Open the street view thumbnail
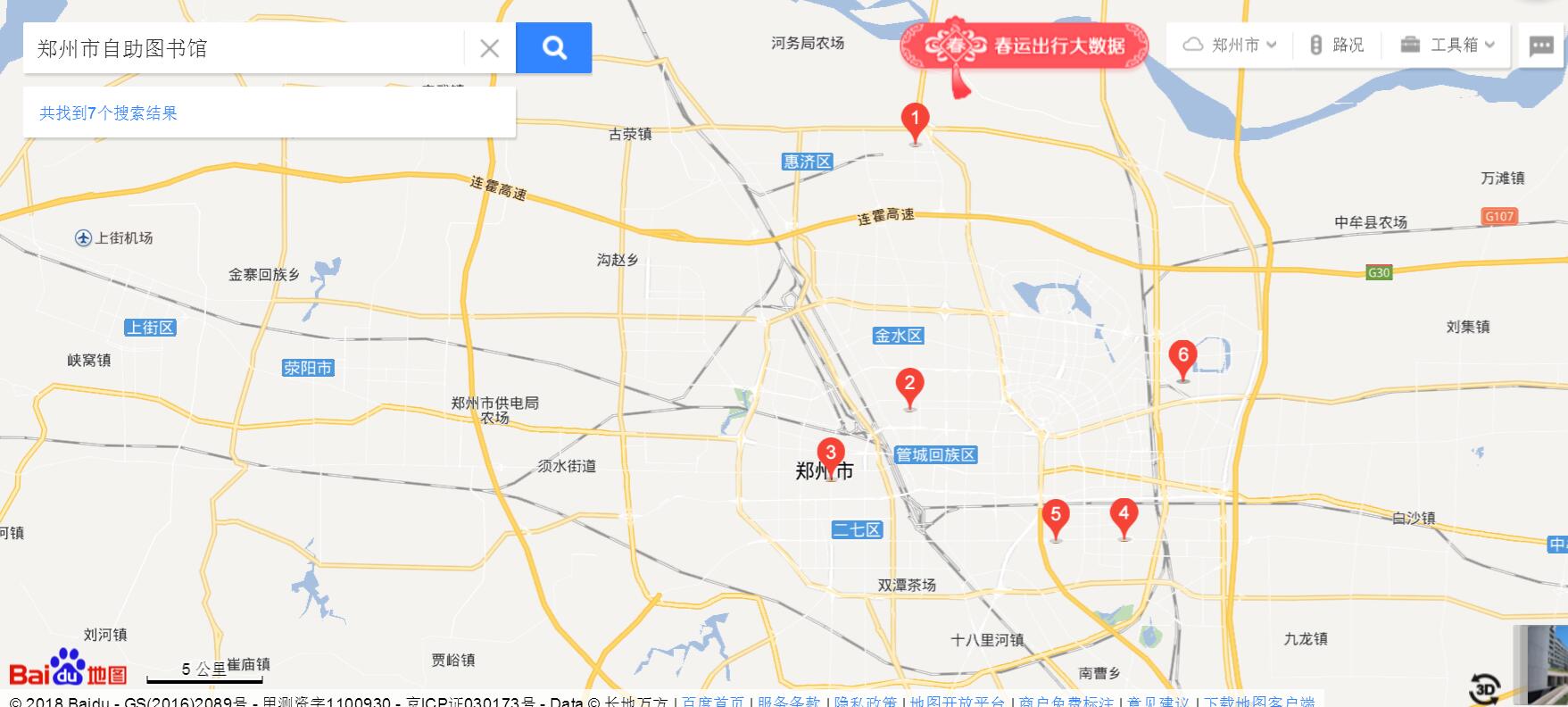Viewport: 1568px width, 707px height. (x=1543, y=665)
